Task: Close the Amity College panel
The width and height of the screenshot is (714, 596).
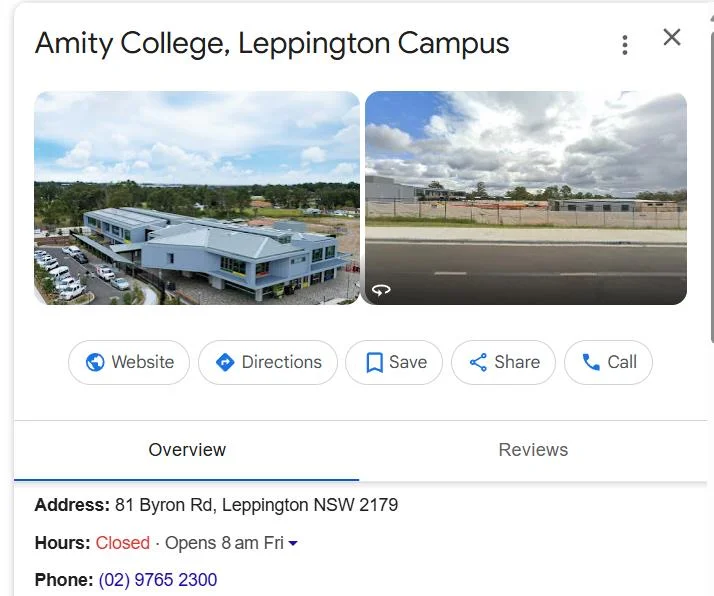Action: pyautogui.click(x=672, y=38)
